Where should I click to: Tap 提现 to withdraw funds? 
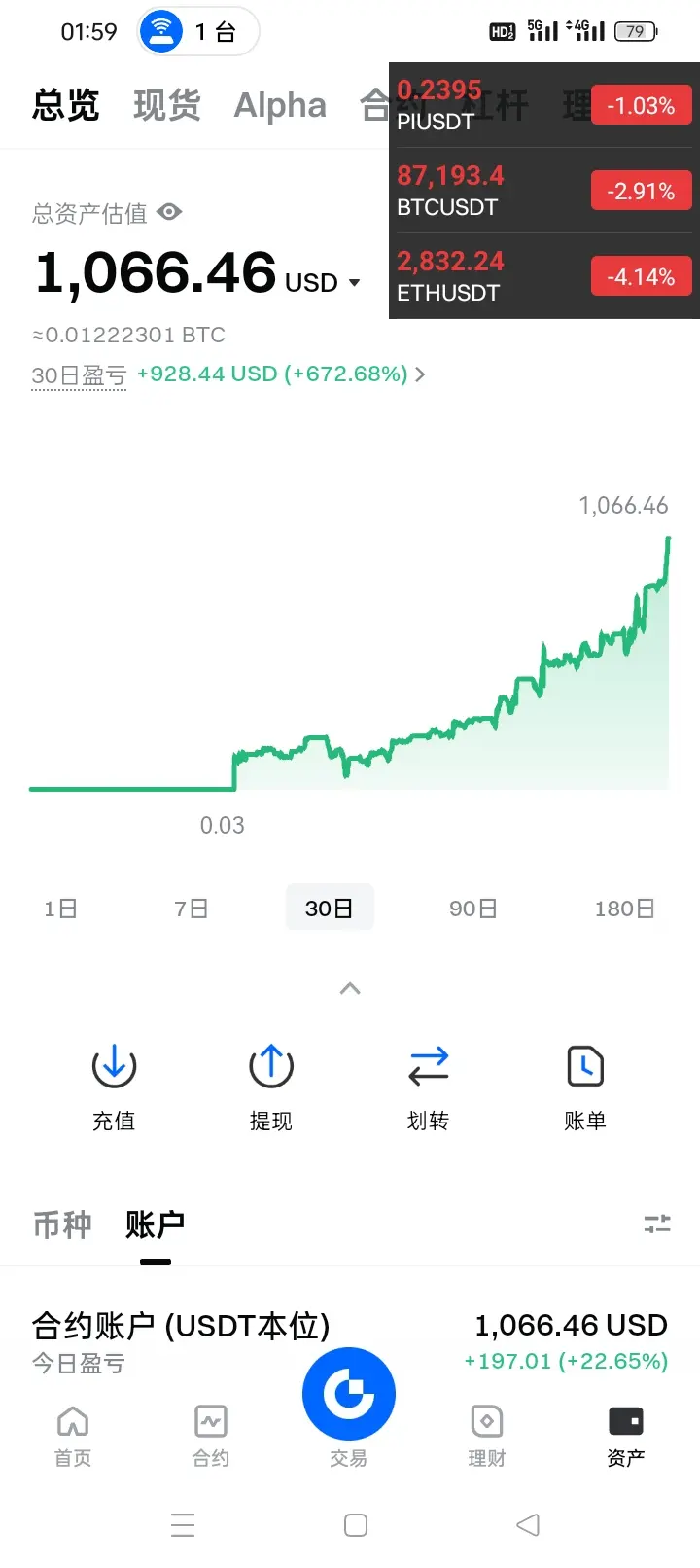coord(271,1087)
